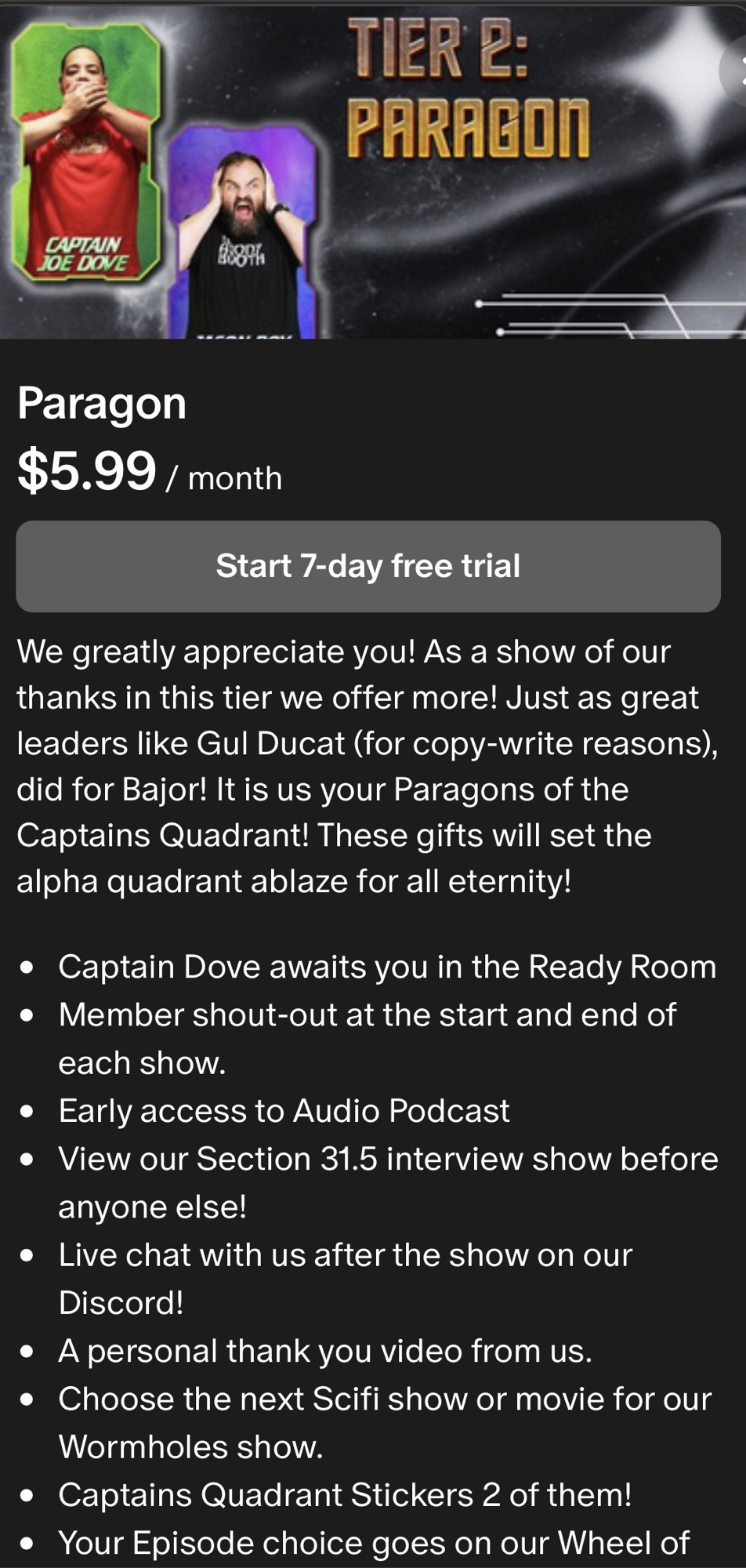Start the 7-day free trial for Paragon
The width and height of the screenshot is (746, 1568).
coord(368,566)
